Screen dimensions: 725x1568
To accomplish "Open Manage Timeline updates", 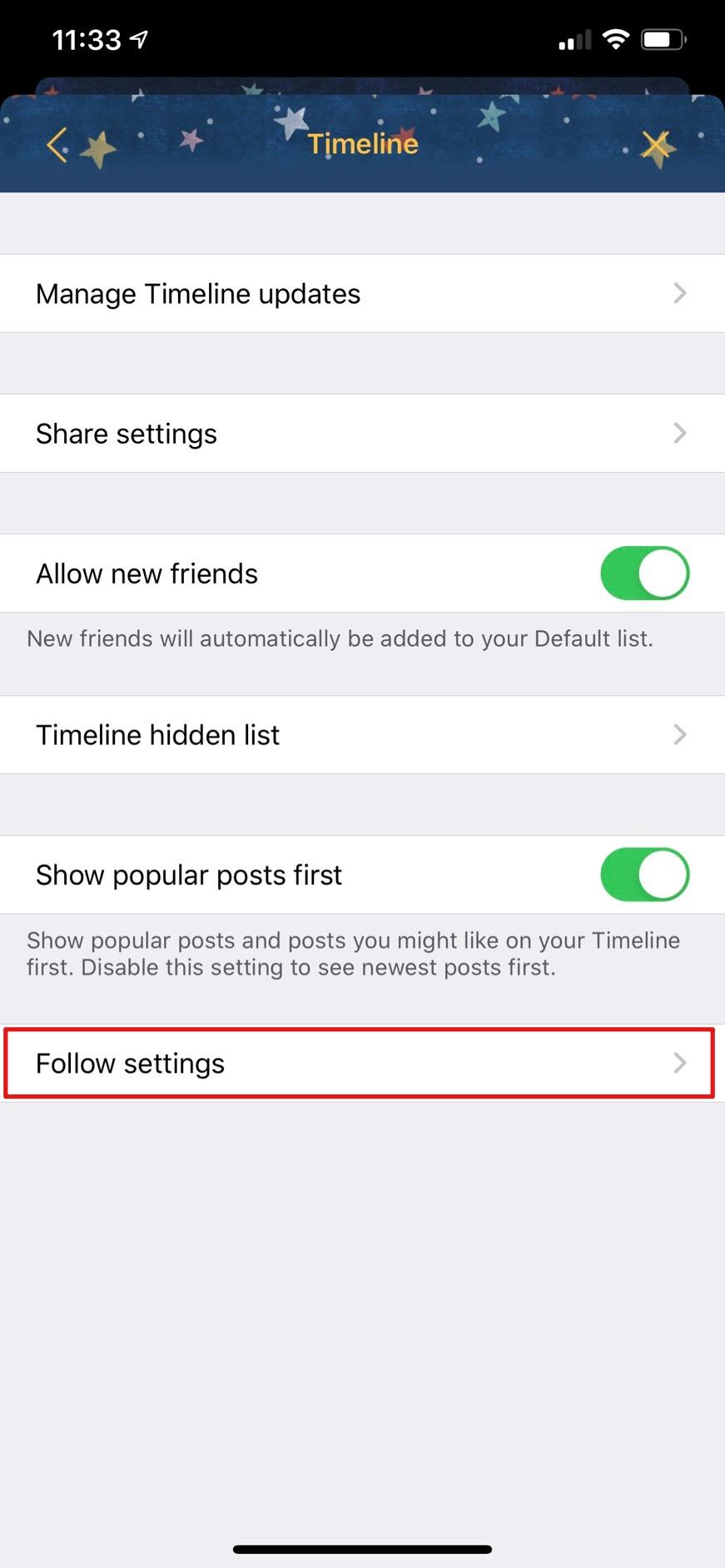I will [362, 294].
